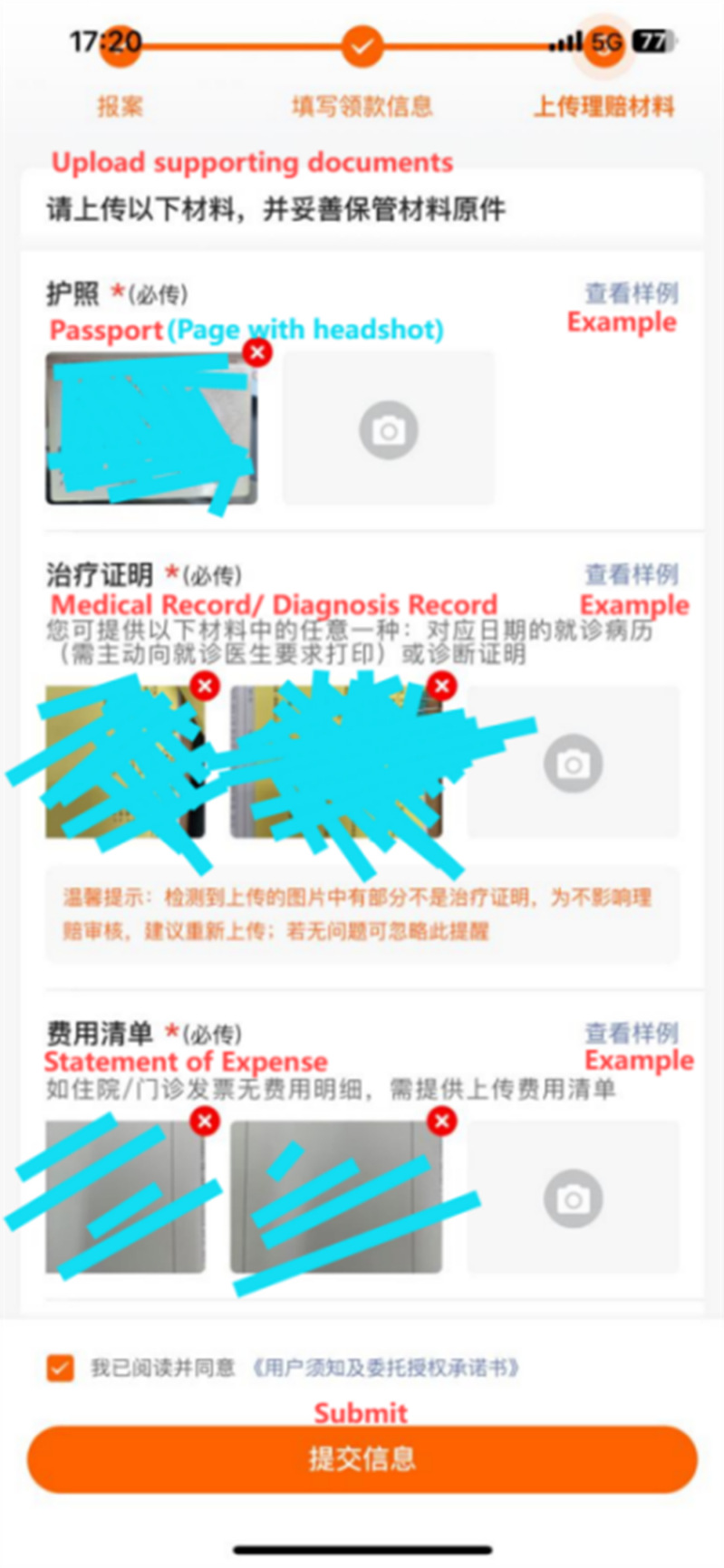Remove the second 费用清单 image

[442, 1121]
